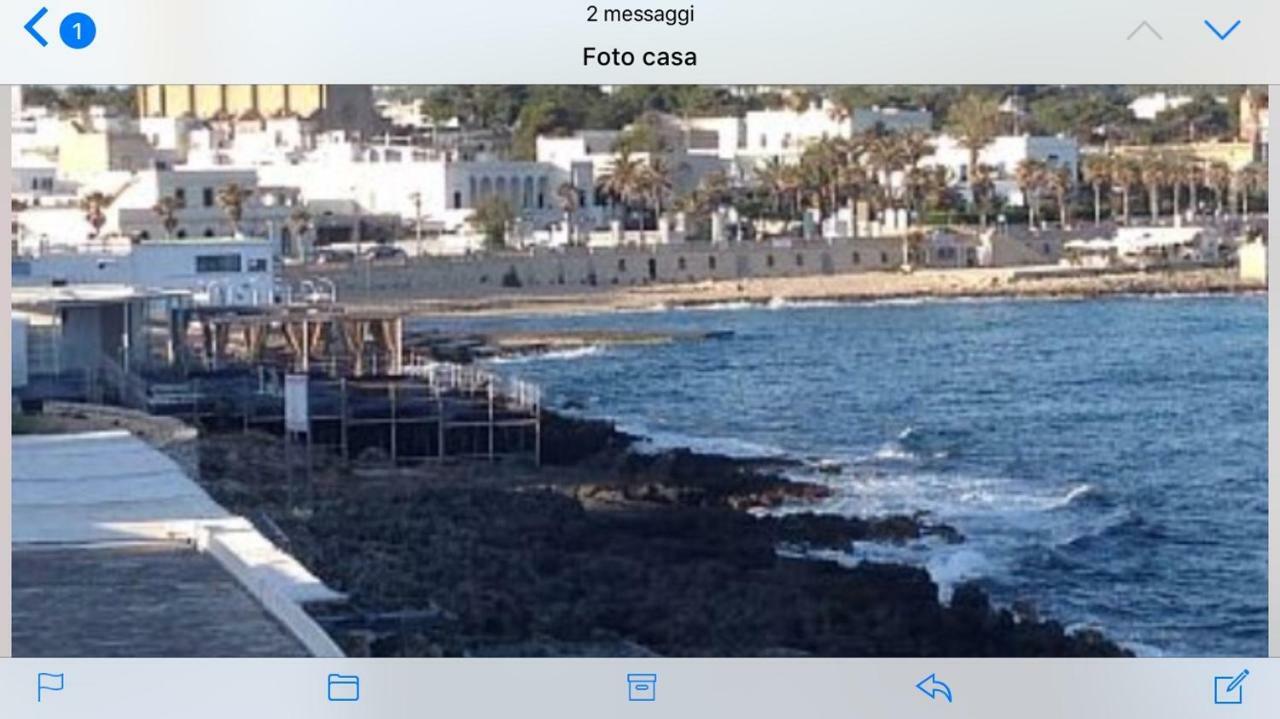1280x719 pixels.
Task: Go to the previous message
Action: [1144, 30]
